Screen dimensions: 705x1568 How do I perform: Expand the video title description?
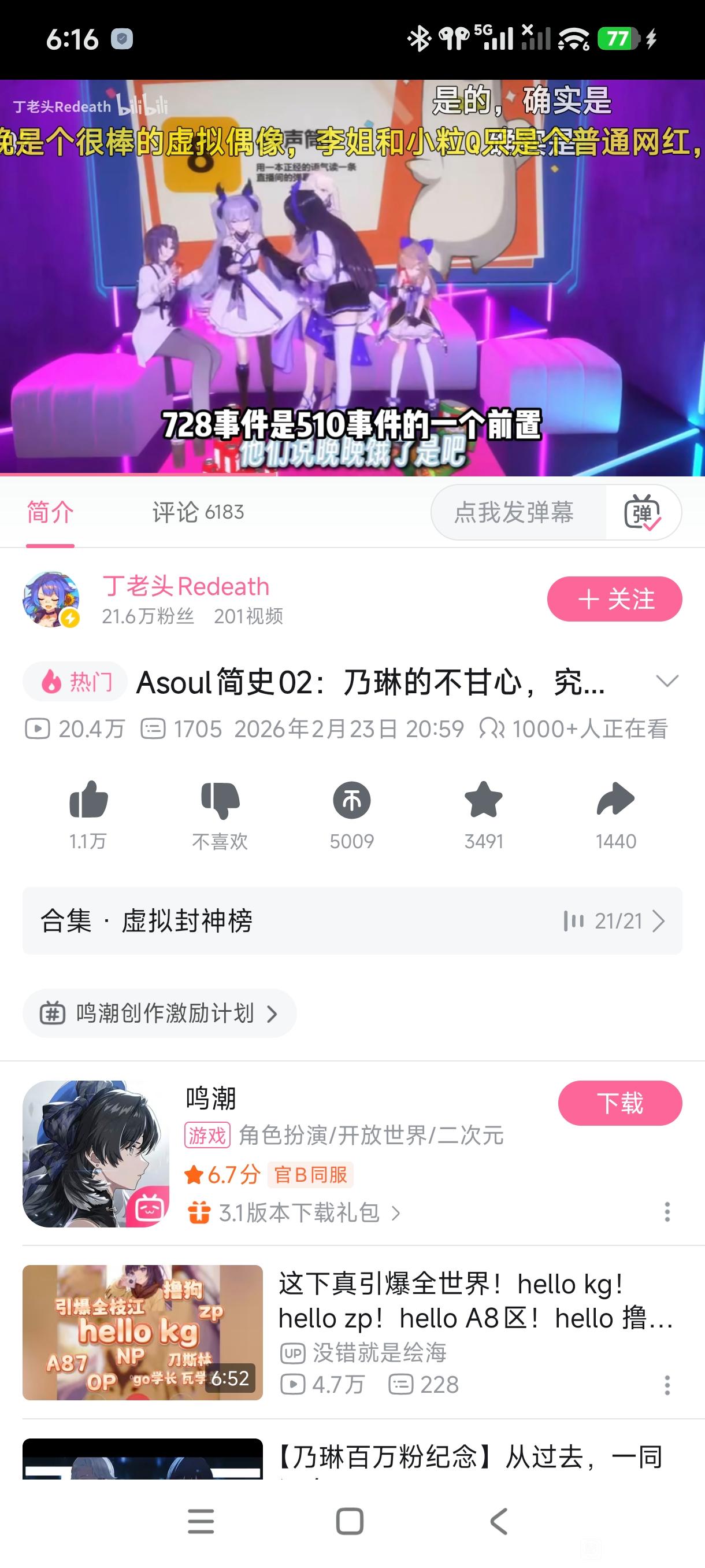[x=667, y=681]
